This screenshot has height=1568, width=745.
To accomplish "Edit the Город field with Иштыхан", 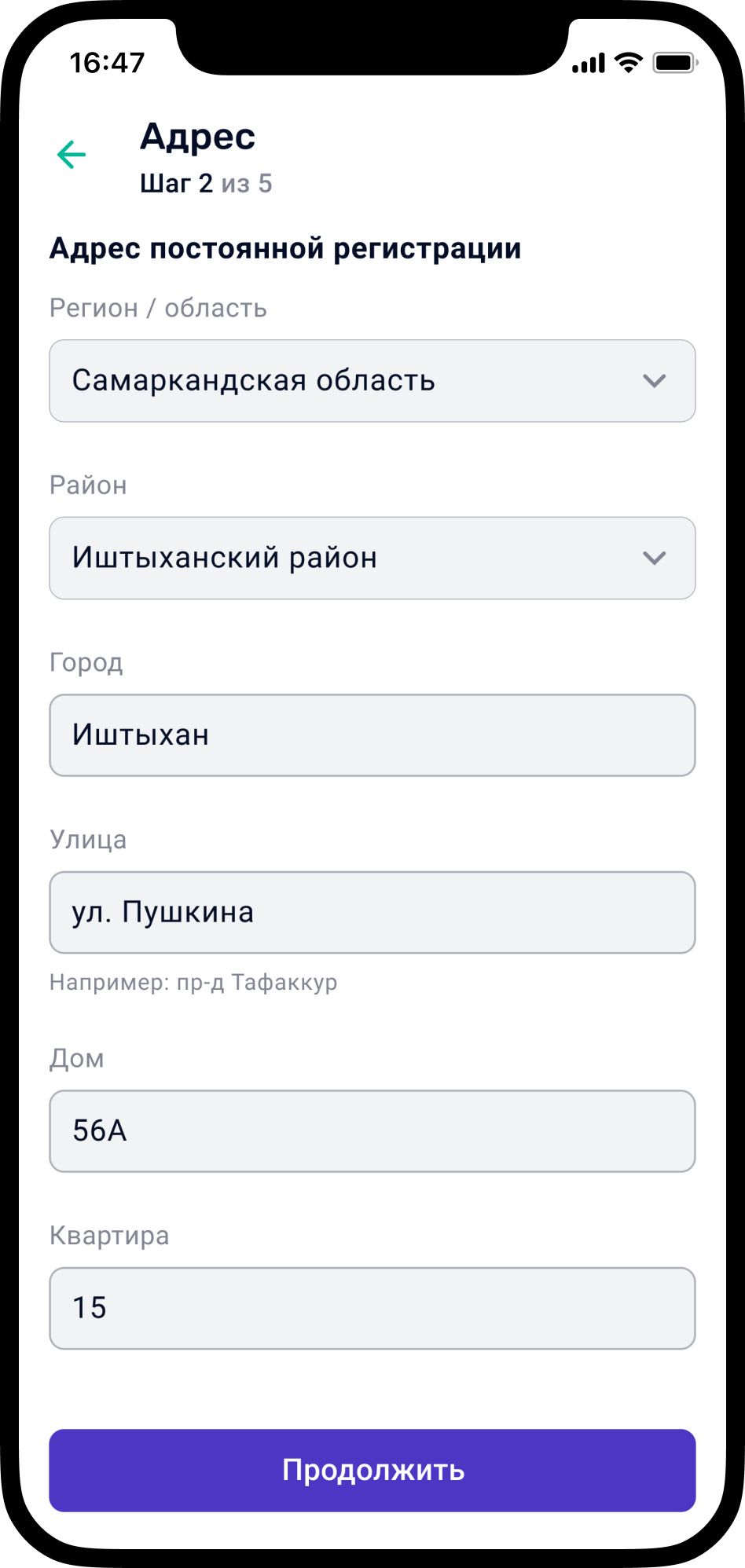I will 372,735.
